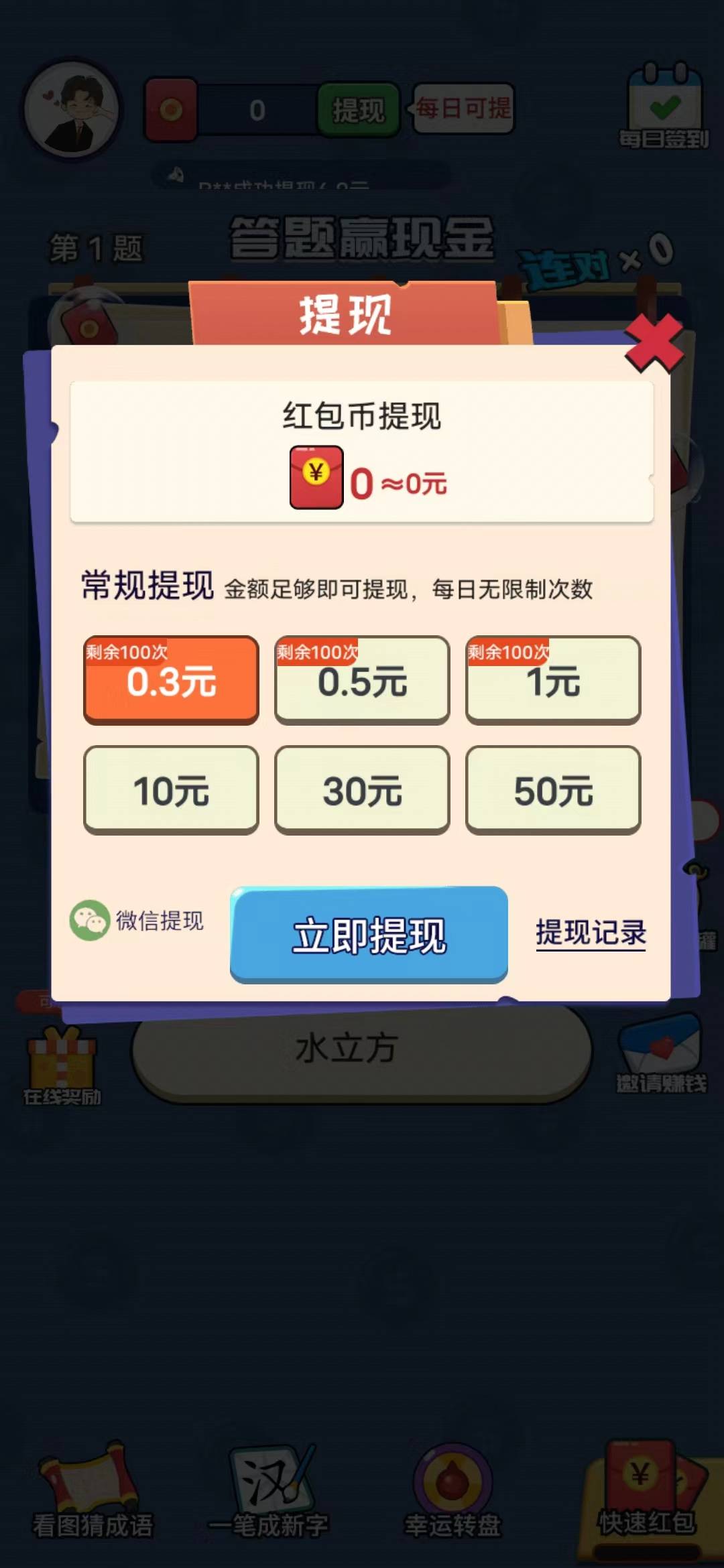724x1568 pixels.
Task: Select the 10元 withdrawal amount
Action: click(170, 792)
